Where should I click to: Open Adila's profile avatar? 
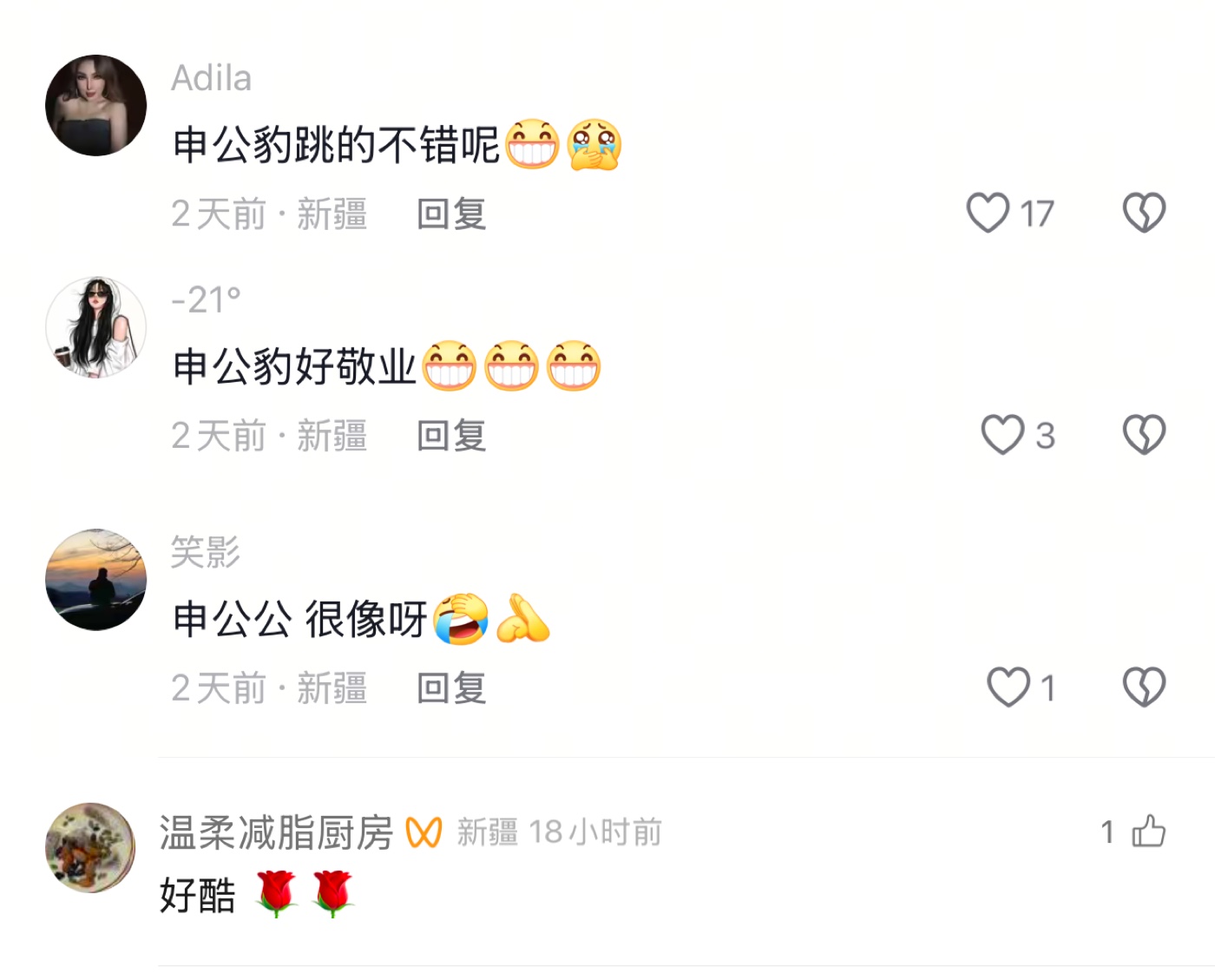(x=96, y=106)
